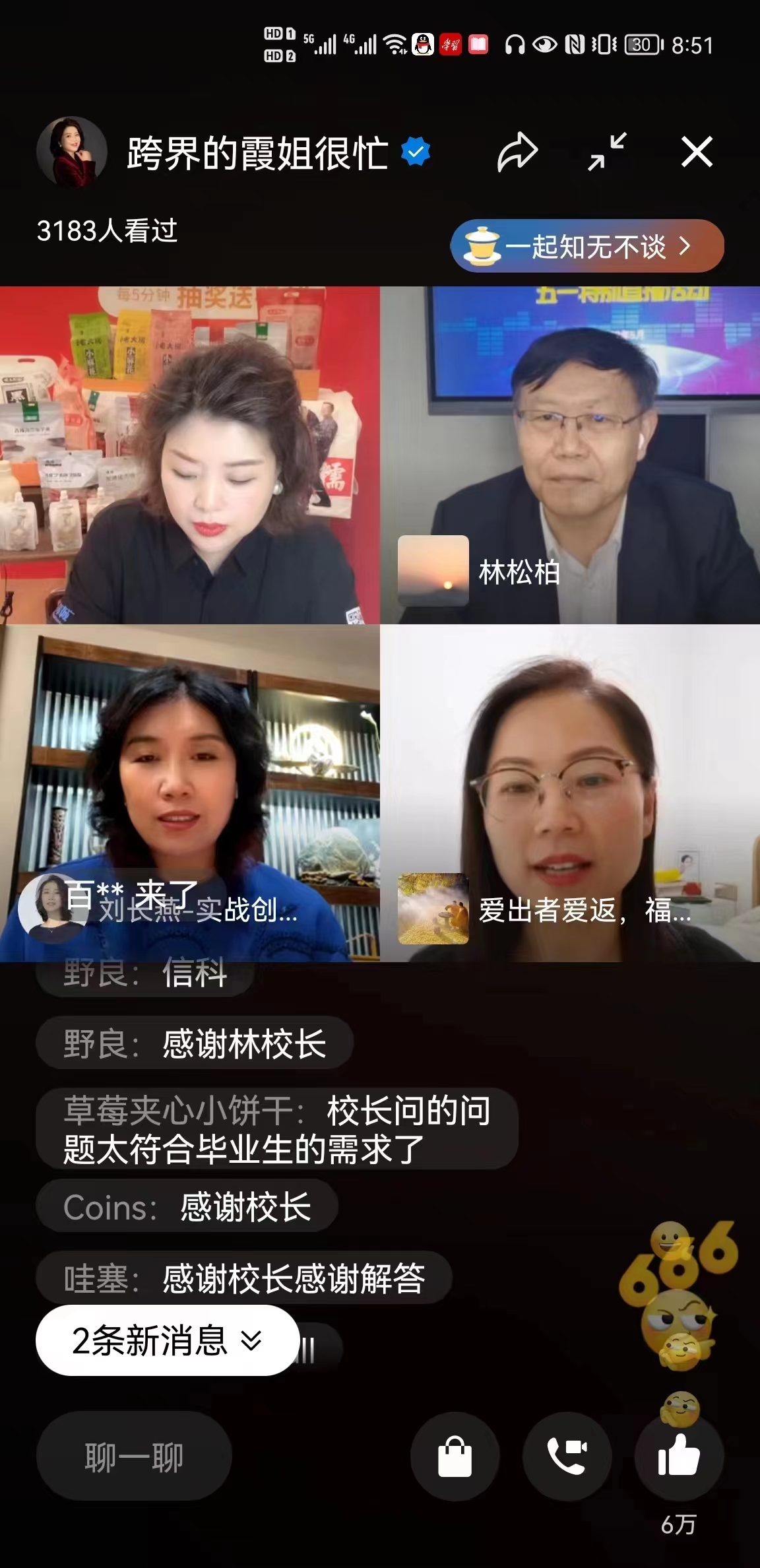Viewport: 760px width, 1568px height.
Task: Open the shopping bag
Action: pyautogui.click(x=455, y=1457)
